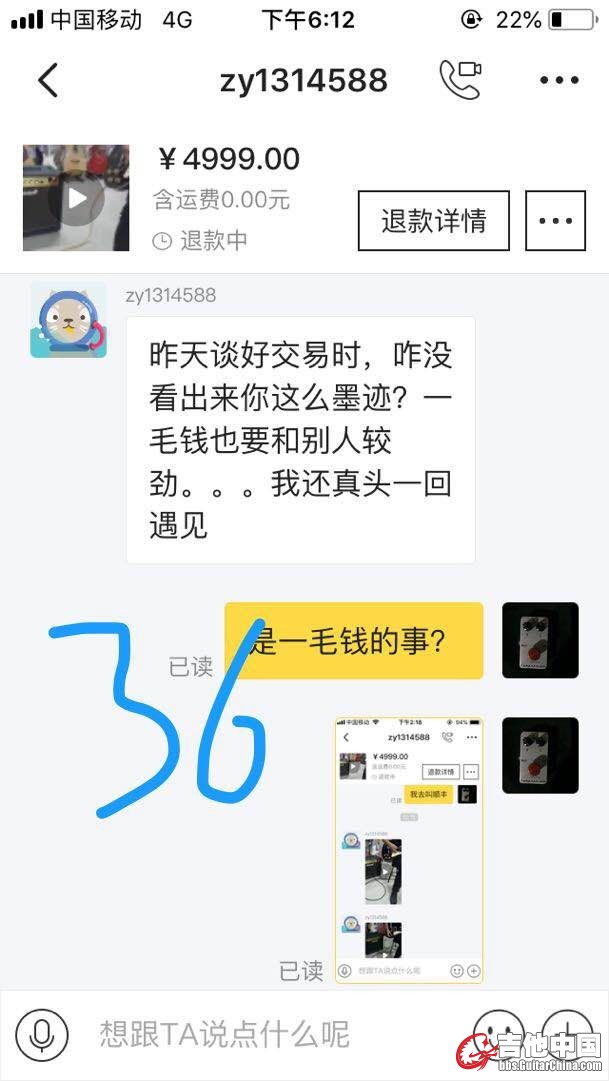Open the chat overflow menu in the header

point(559,80)
